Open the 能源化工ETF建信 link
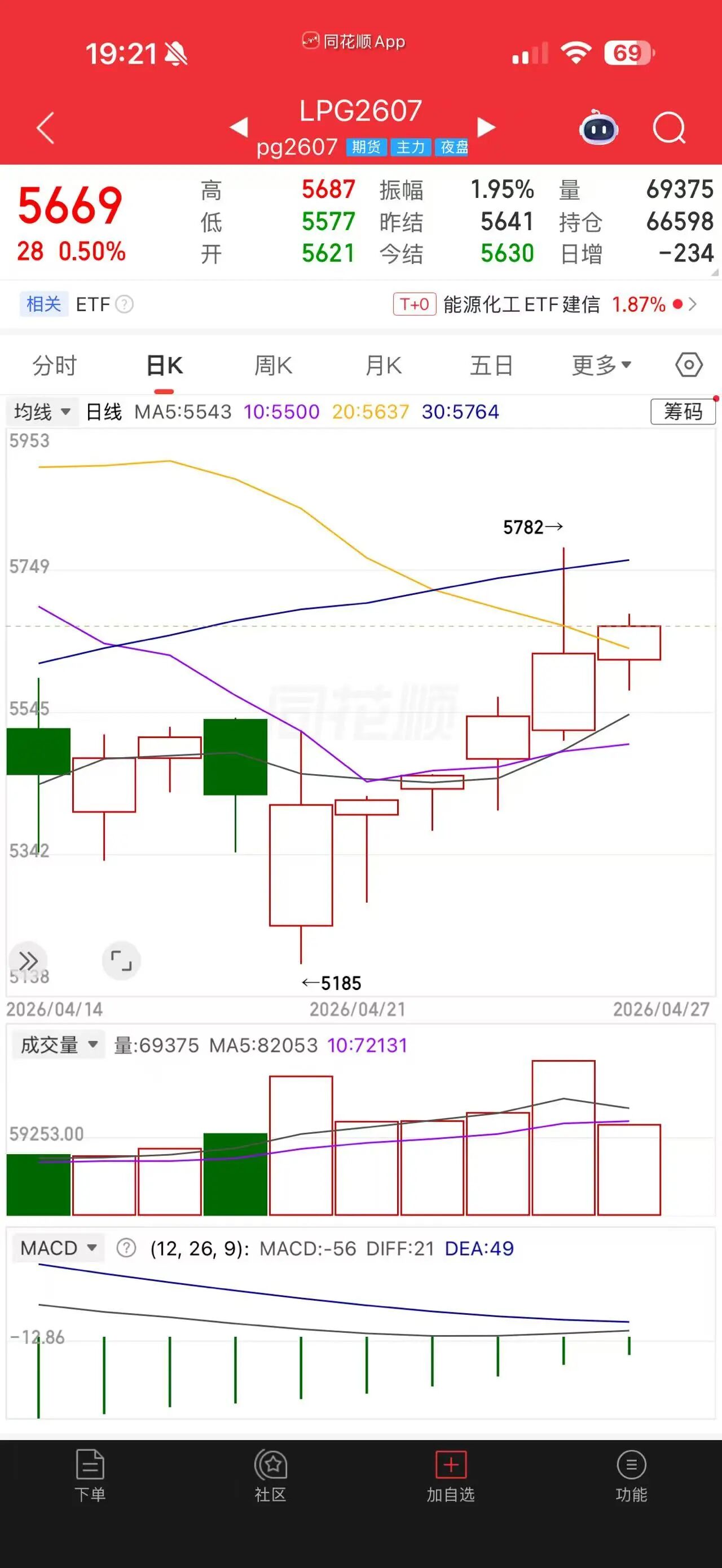Viewport: 722px width, 1568px height. tap(523, 304)
